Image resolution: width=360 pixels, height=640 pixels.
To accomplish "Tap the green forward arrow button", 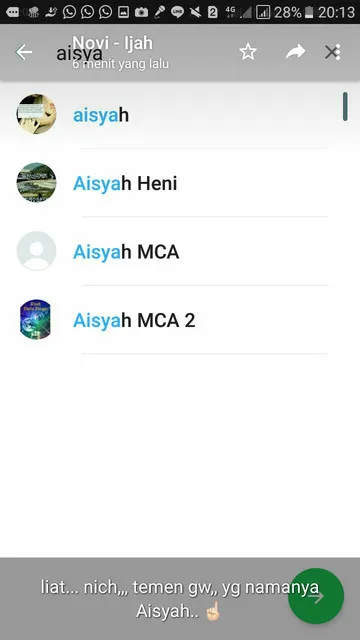I will pyautogui.click(x=316, y=596).
